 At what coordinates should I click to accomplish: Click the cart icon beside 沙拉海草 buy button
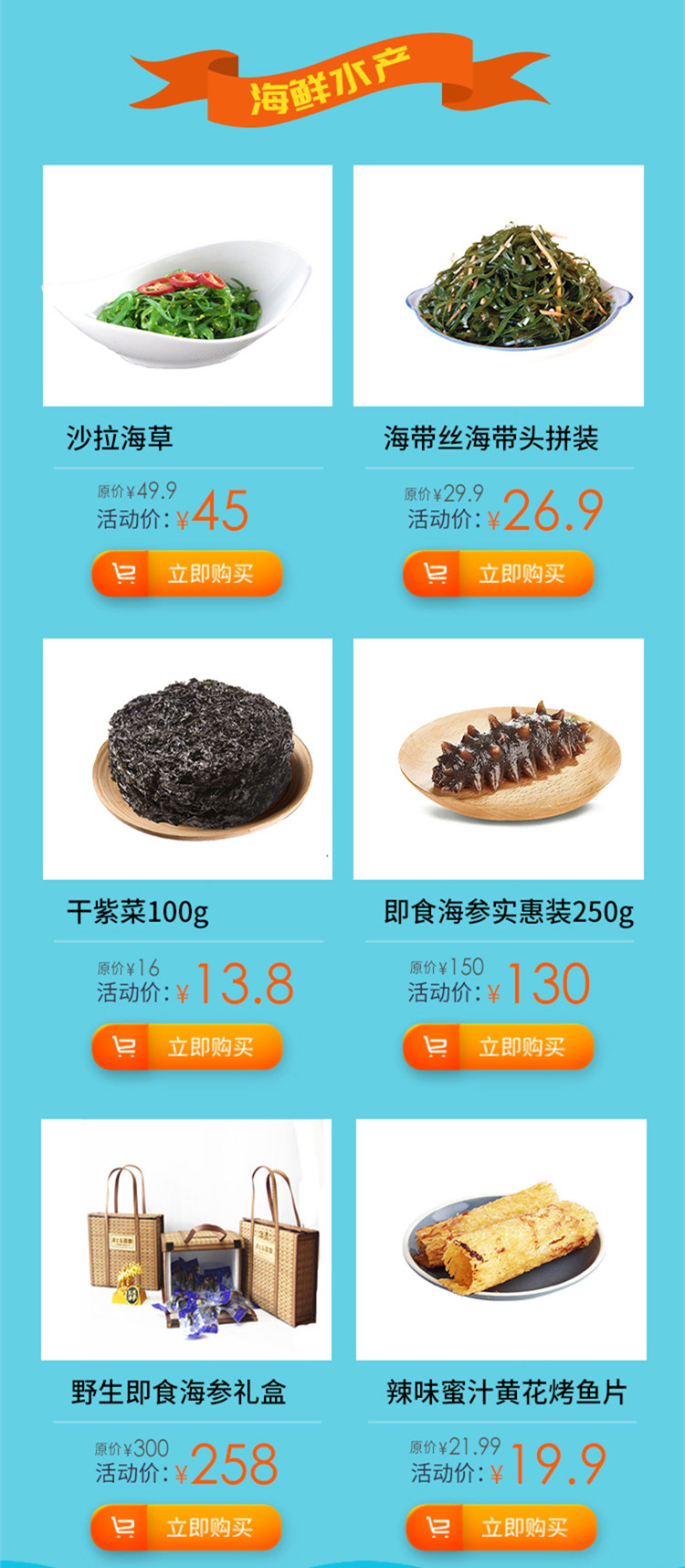point(121,574)
